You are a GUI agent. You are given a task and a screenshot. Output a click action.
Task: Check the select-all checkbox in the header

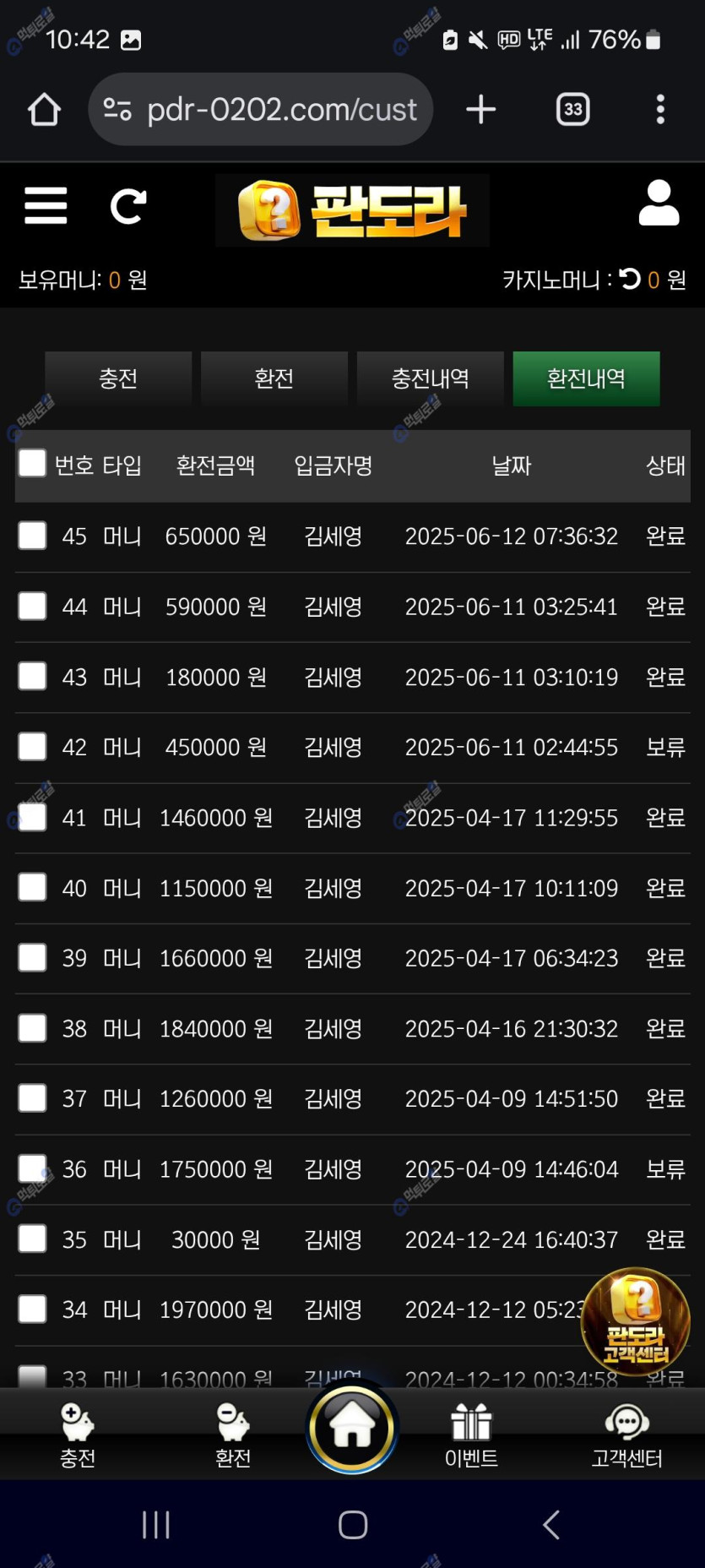pyautogui.click(x=33, y=463)
